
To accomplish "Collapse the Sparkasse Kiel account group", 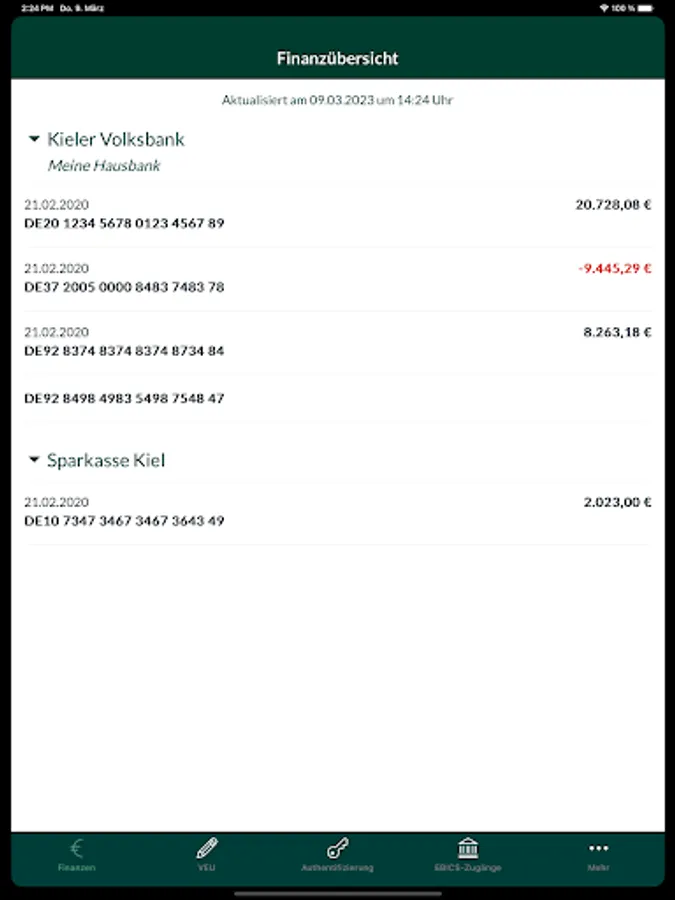I will (x=35, y=460).
